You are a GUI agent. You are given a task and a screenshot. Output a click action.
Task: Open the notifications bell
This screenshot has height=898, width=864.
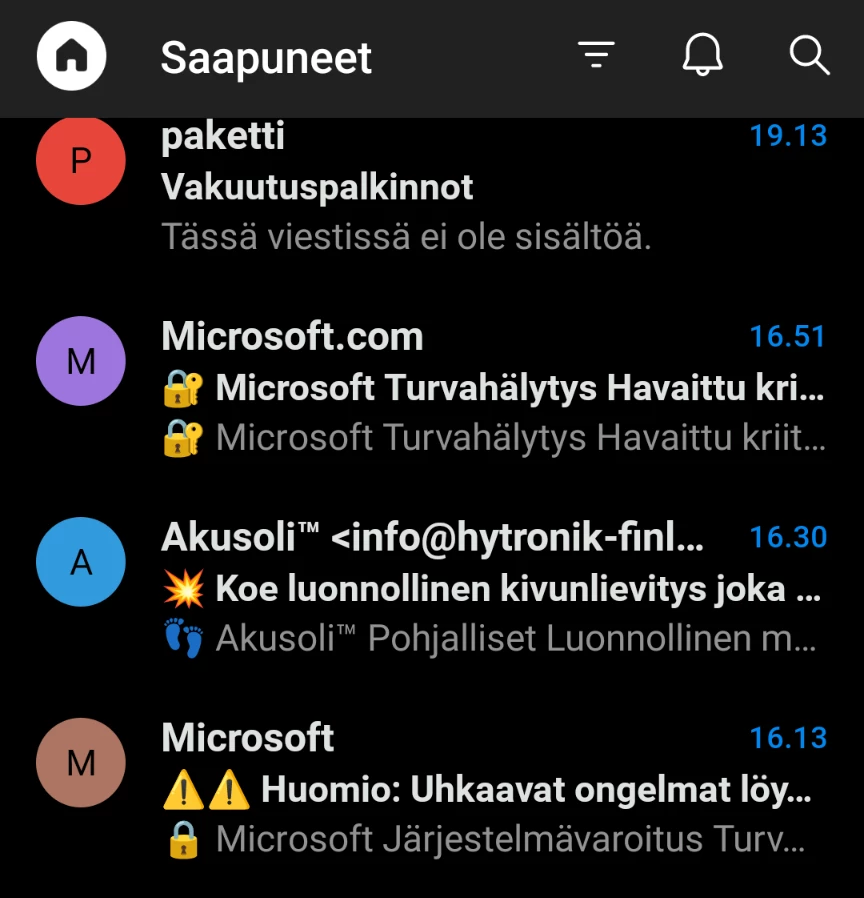coord(703,55)
